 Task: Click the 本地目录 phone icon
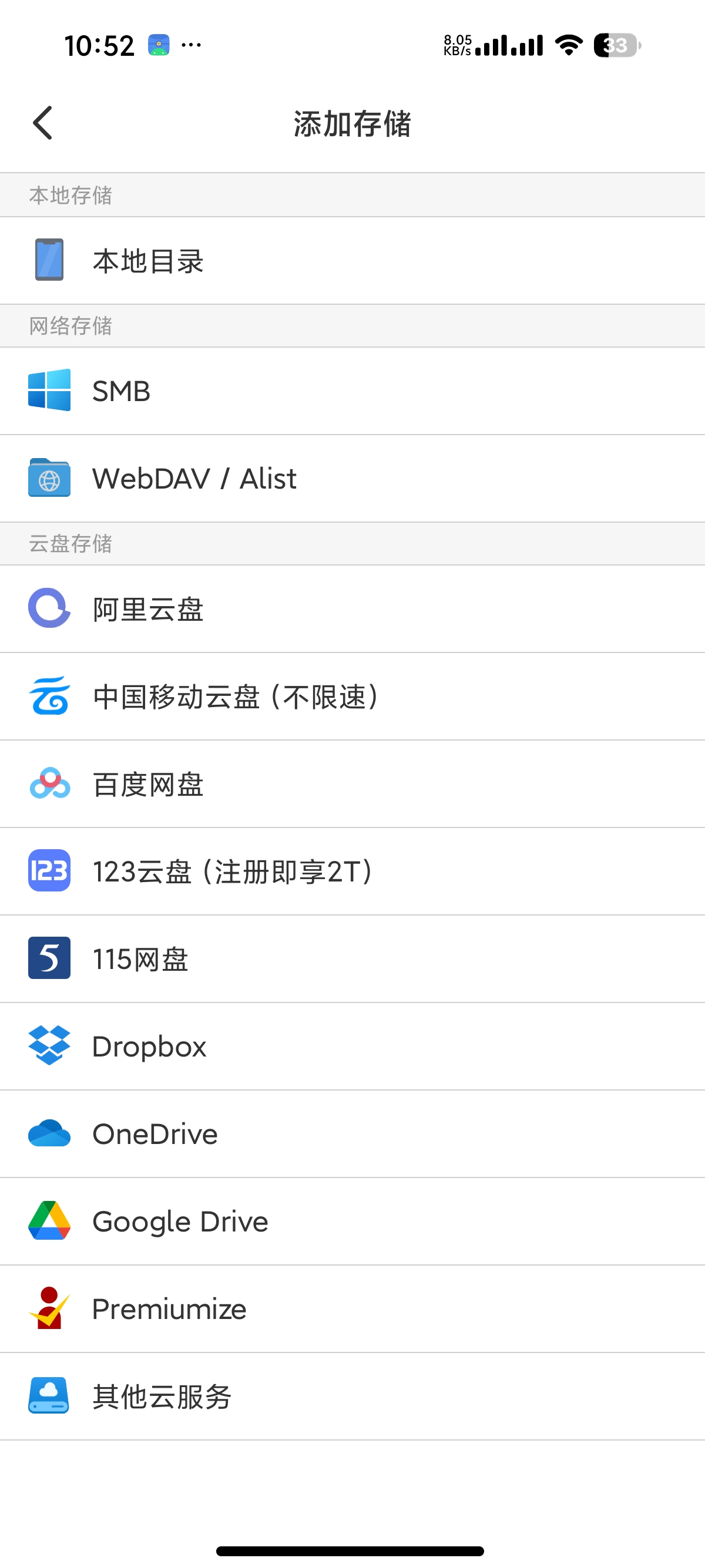[x=49, y=261]
